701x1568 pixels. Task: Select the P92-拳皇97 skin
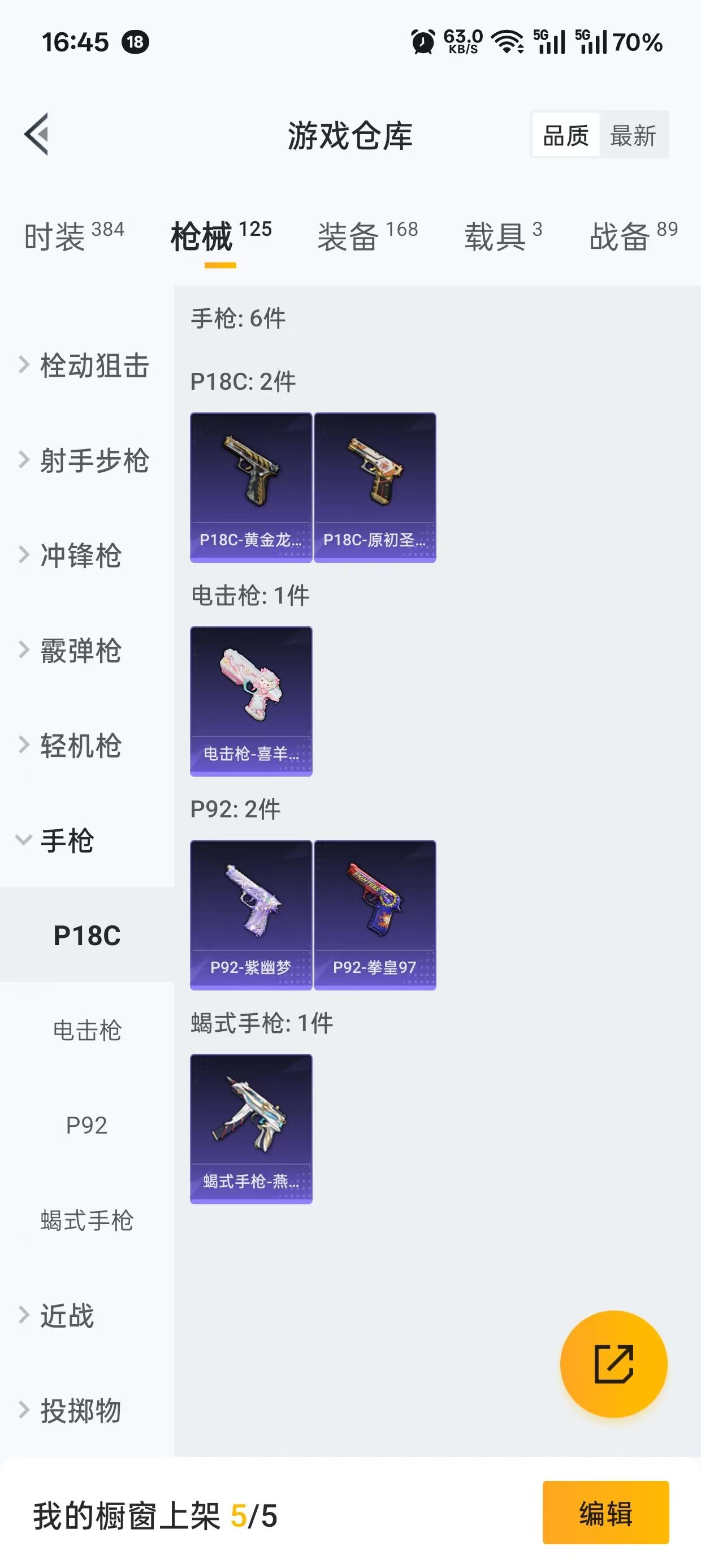pyautogui.click(x=374, y=913)
